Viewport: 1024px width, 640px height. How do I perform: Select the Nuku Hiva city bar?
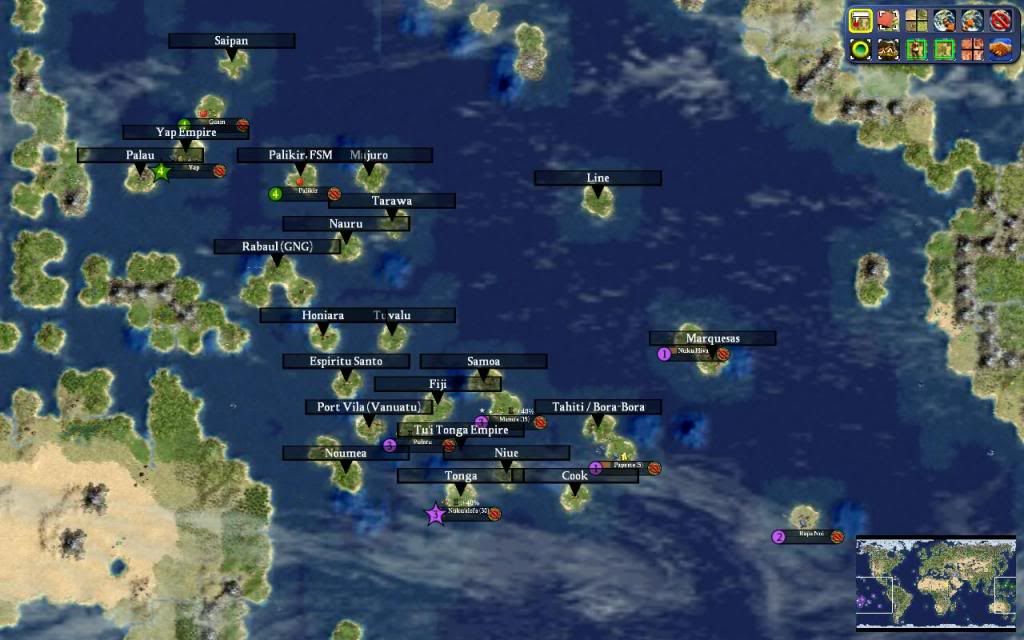(x=693, y=353)
